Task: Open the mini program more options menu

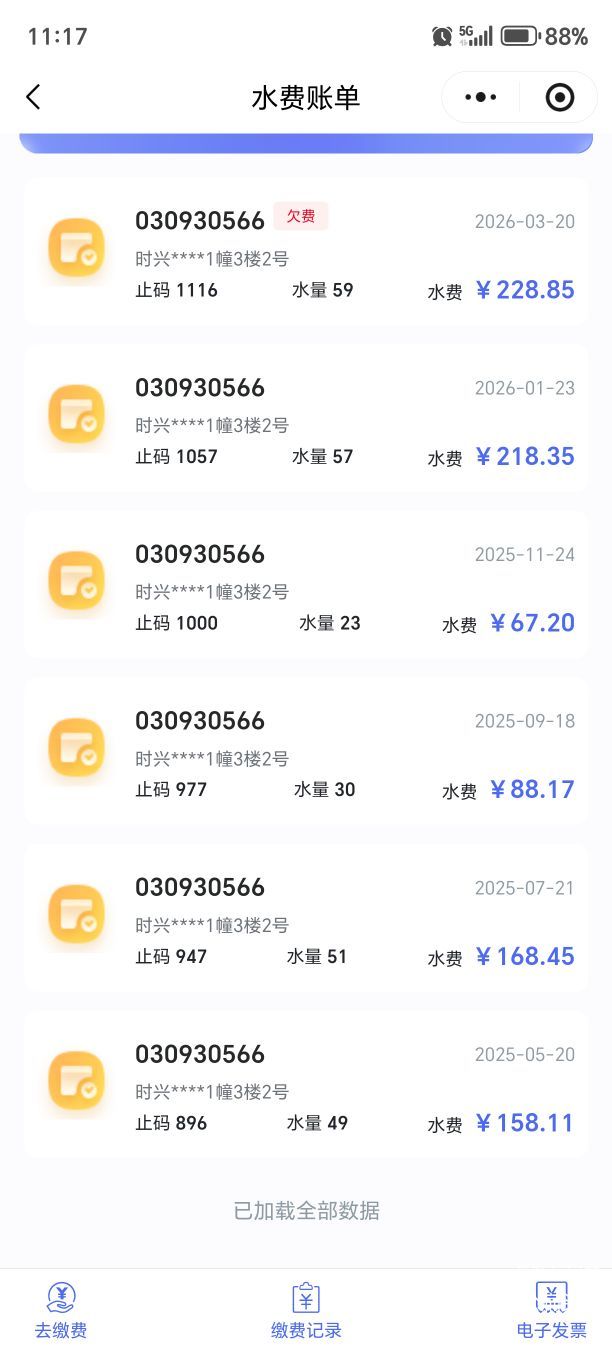Action: [481, 97]
